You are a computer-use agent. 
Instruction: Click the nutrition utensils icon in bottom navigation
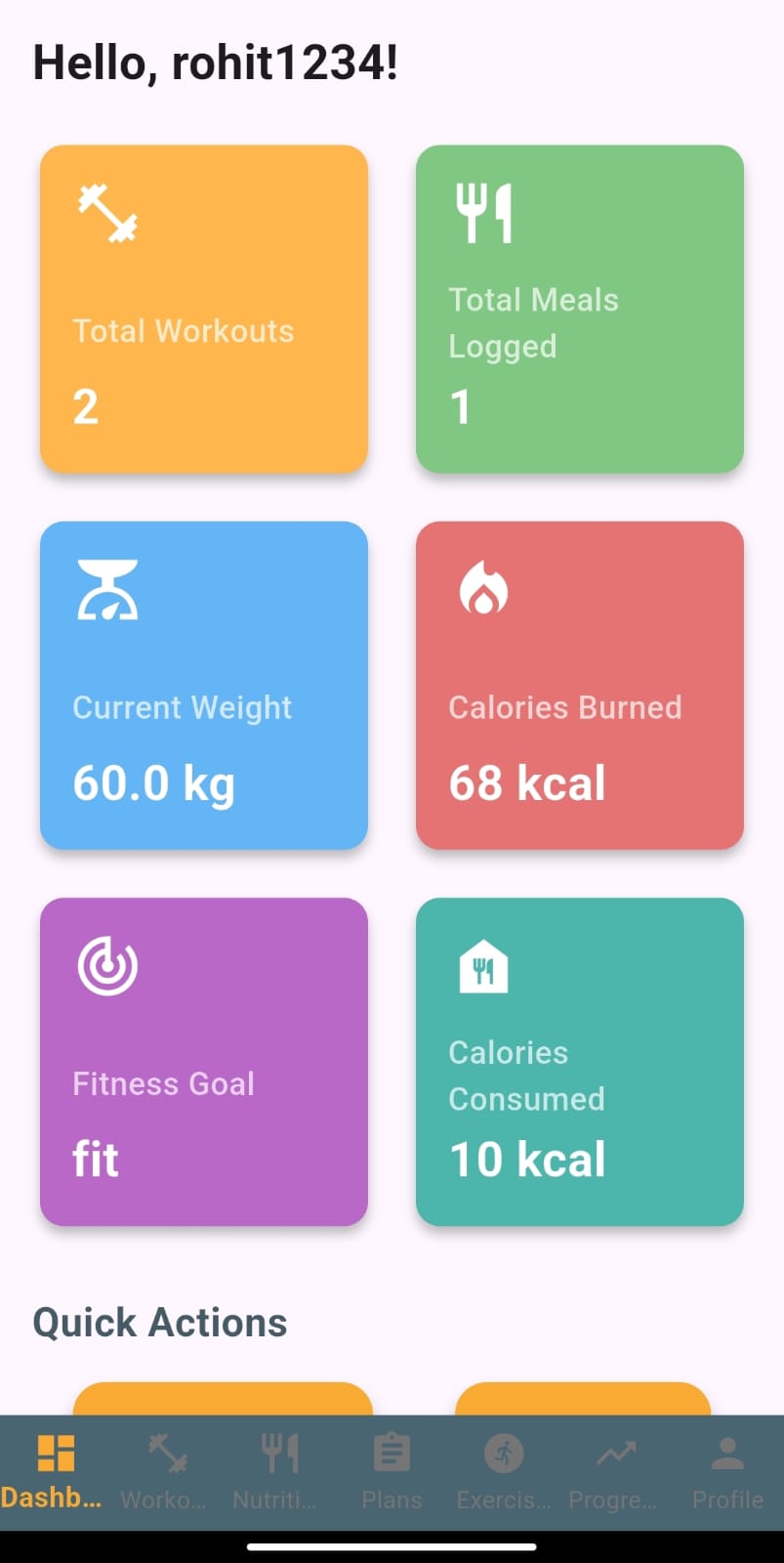[279, 1453]
